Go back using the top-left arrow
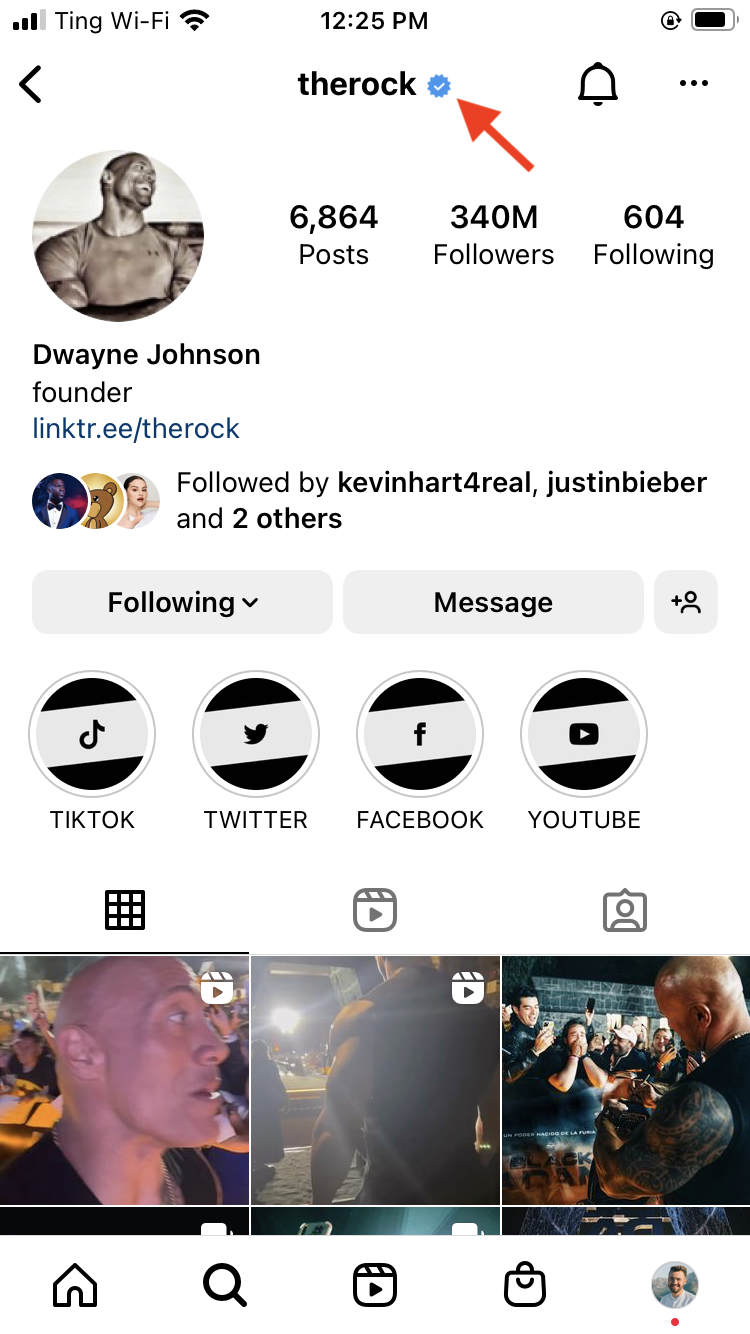Viewport: 750px width, 1334px height. (x=31, y=84)
